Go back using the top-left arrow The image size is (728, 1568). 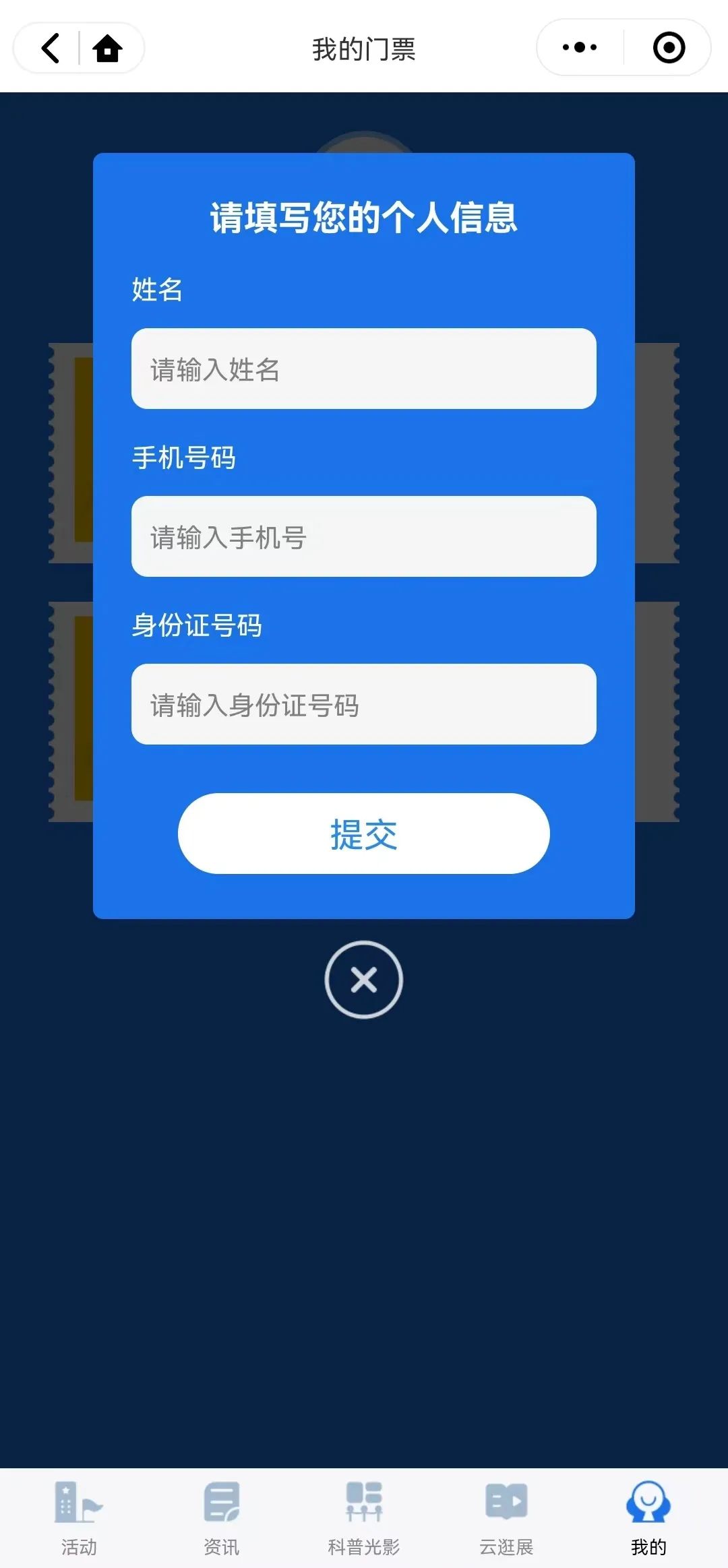coord(51,49)
